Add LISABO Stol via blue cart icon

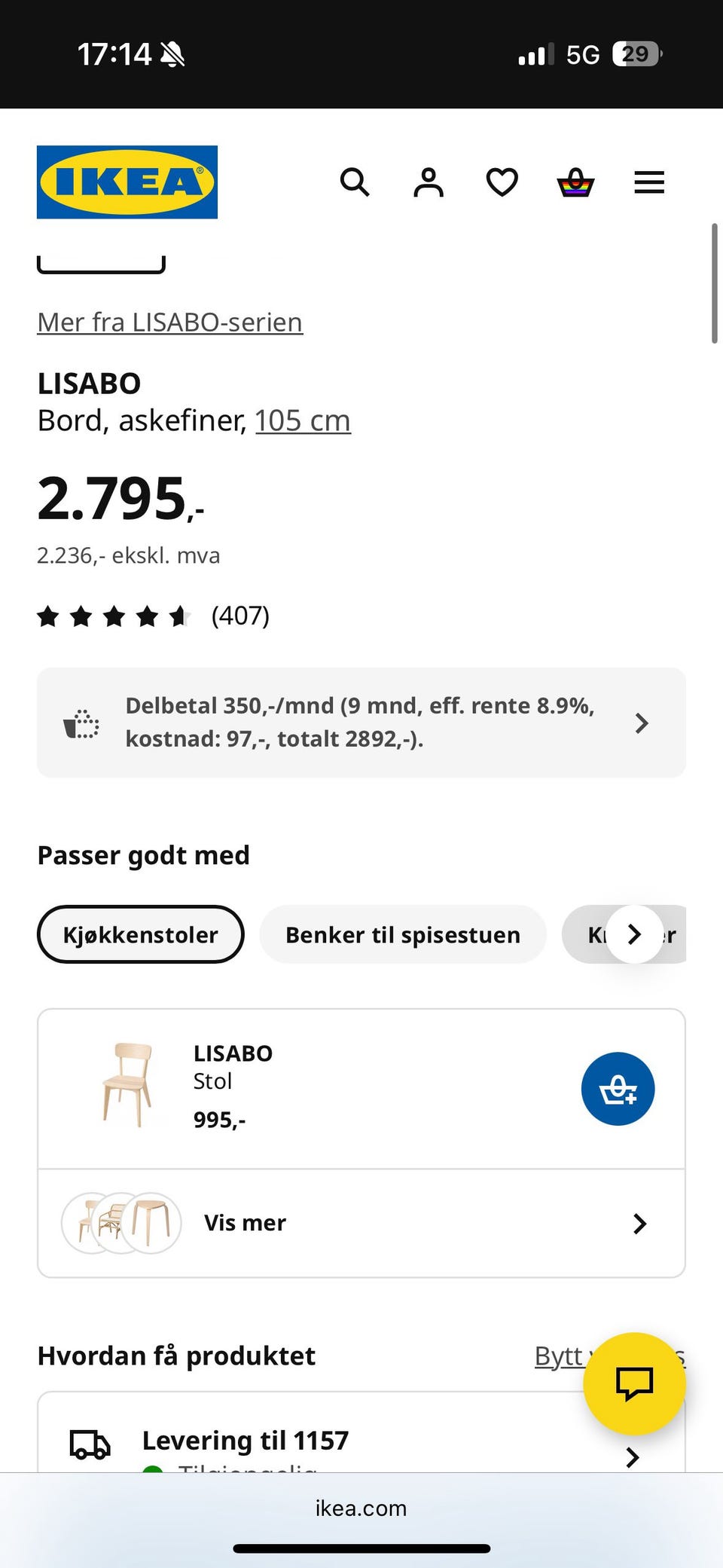(x=618, y=1089)
